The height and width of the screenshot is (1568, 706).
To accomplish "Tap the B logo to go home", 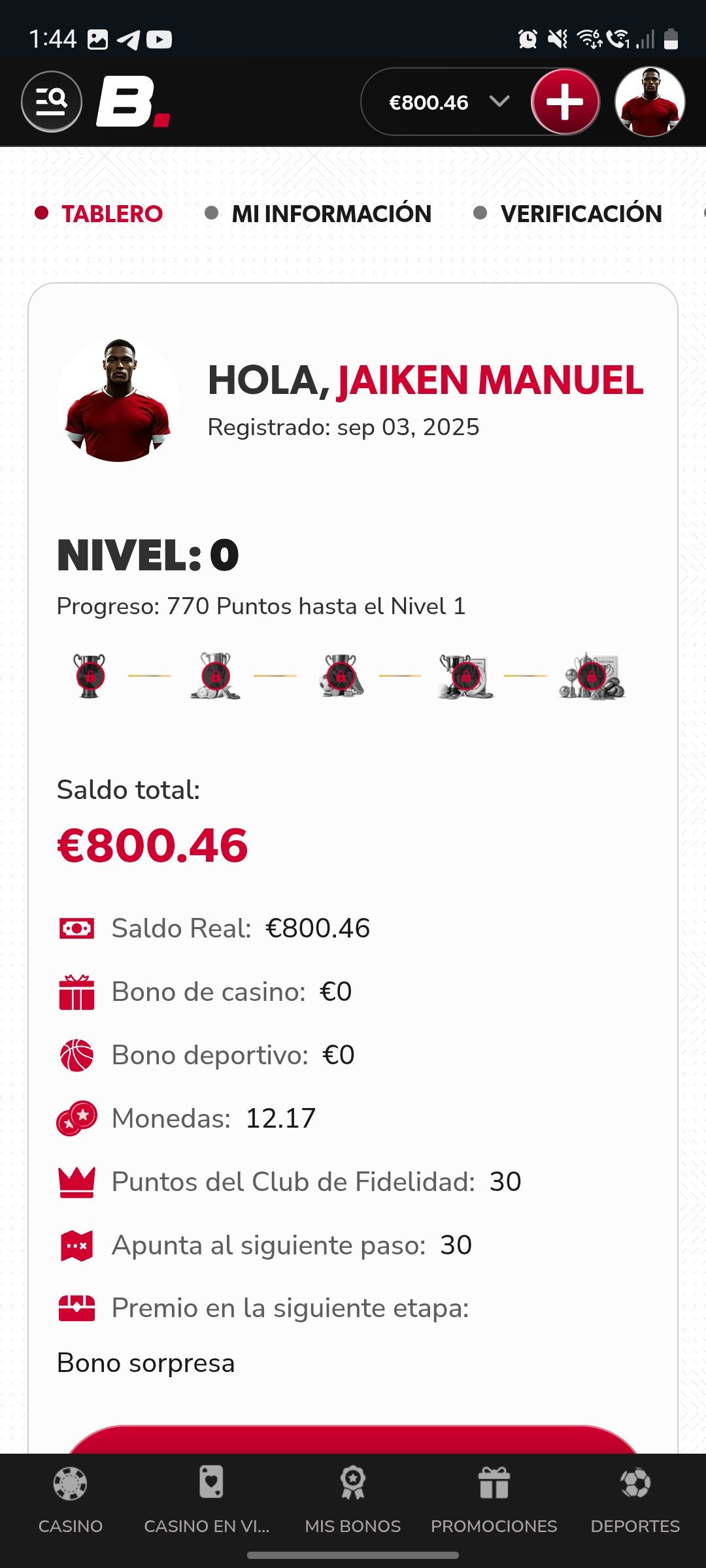I will [133, 102].
